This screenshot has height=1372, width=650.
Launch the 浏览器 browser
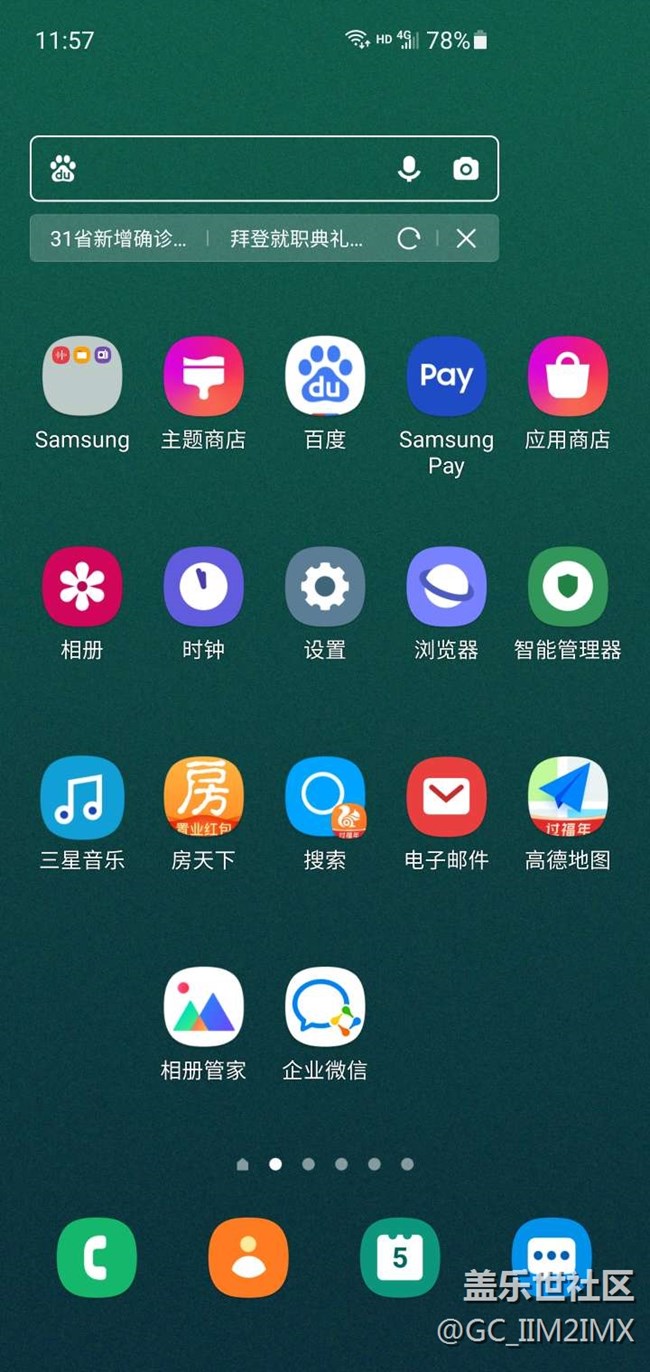click(446, 587)
